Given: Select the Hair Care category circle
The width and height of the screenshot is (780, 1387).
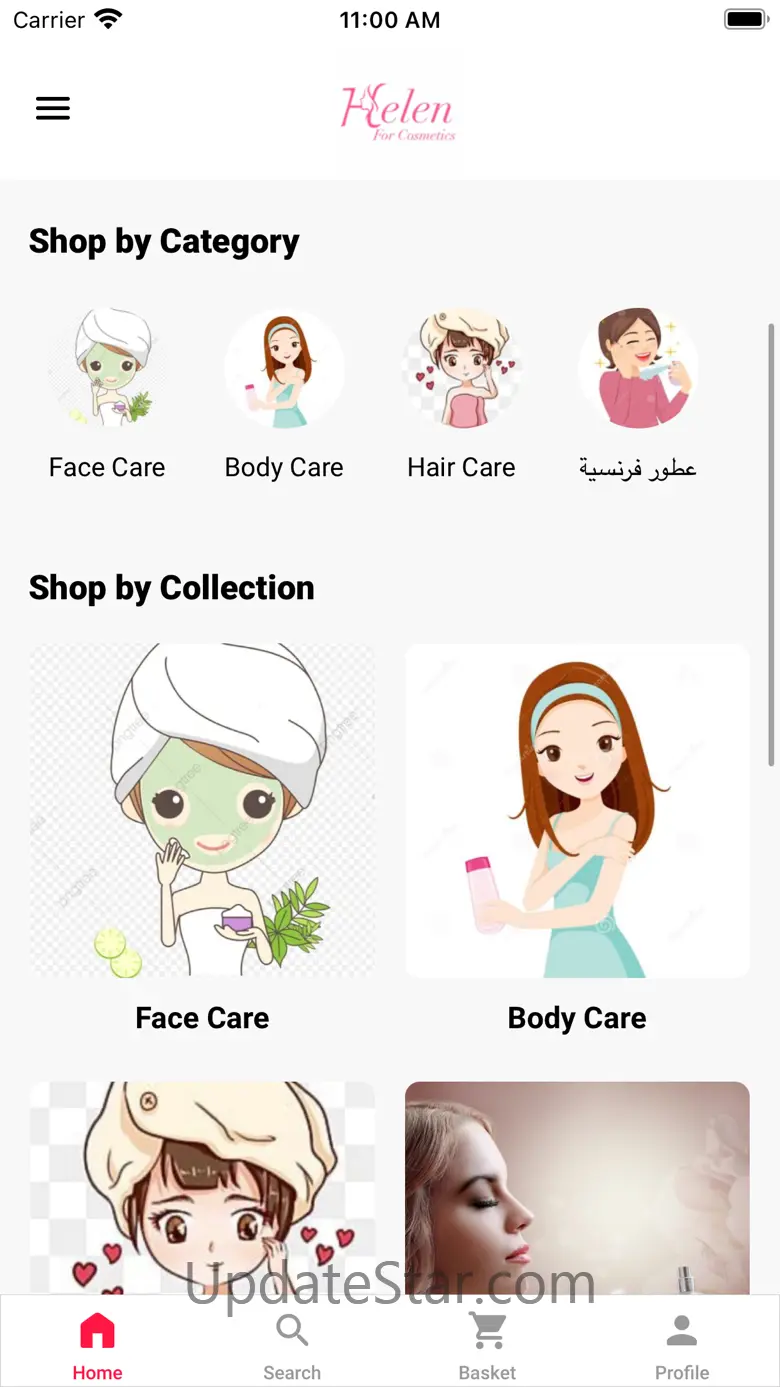Looking at the screenshot, I should point(461,369).
